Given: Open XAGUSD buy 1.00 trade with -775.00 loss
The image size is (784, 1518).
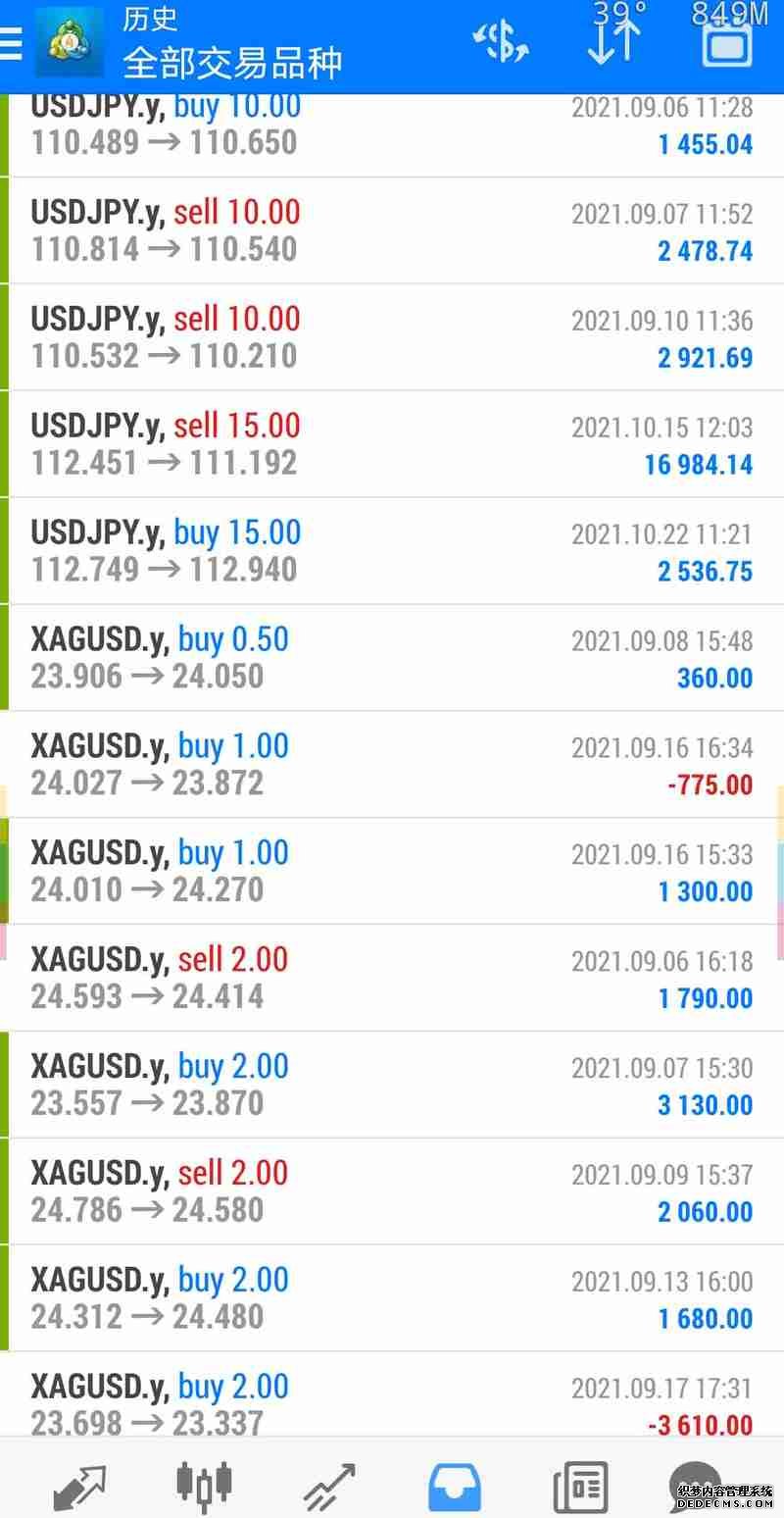Looking at the screenshot, I should click(392, 765).
